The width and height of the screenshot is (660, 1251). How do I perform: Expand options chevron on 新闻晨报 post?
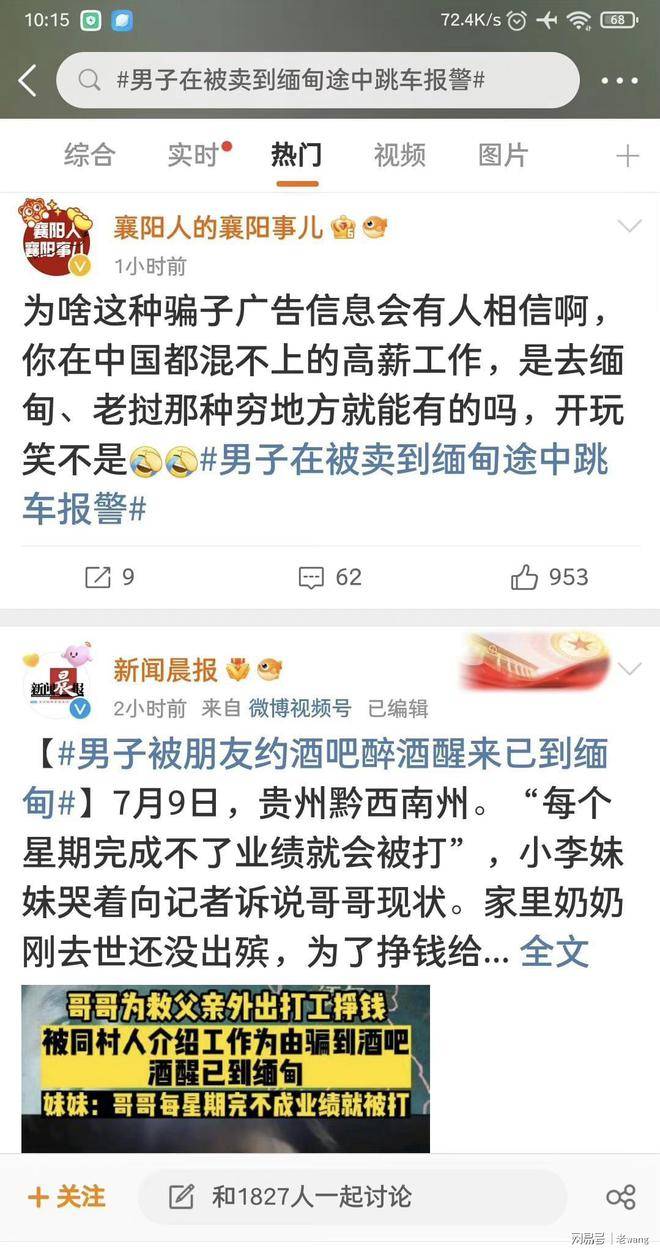pos(629,668)
